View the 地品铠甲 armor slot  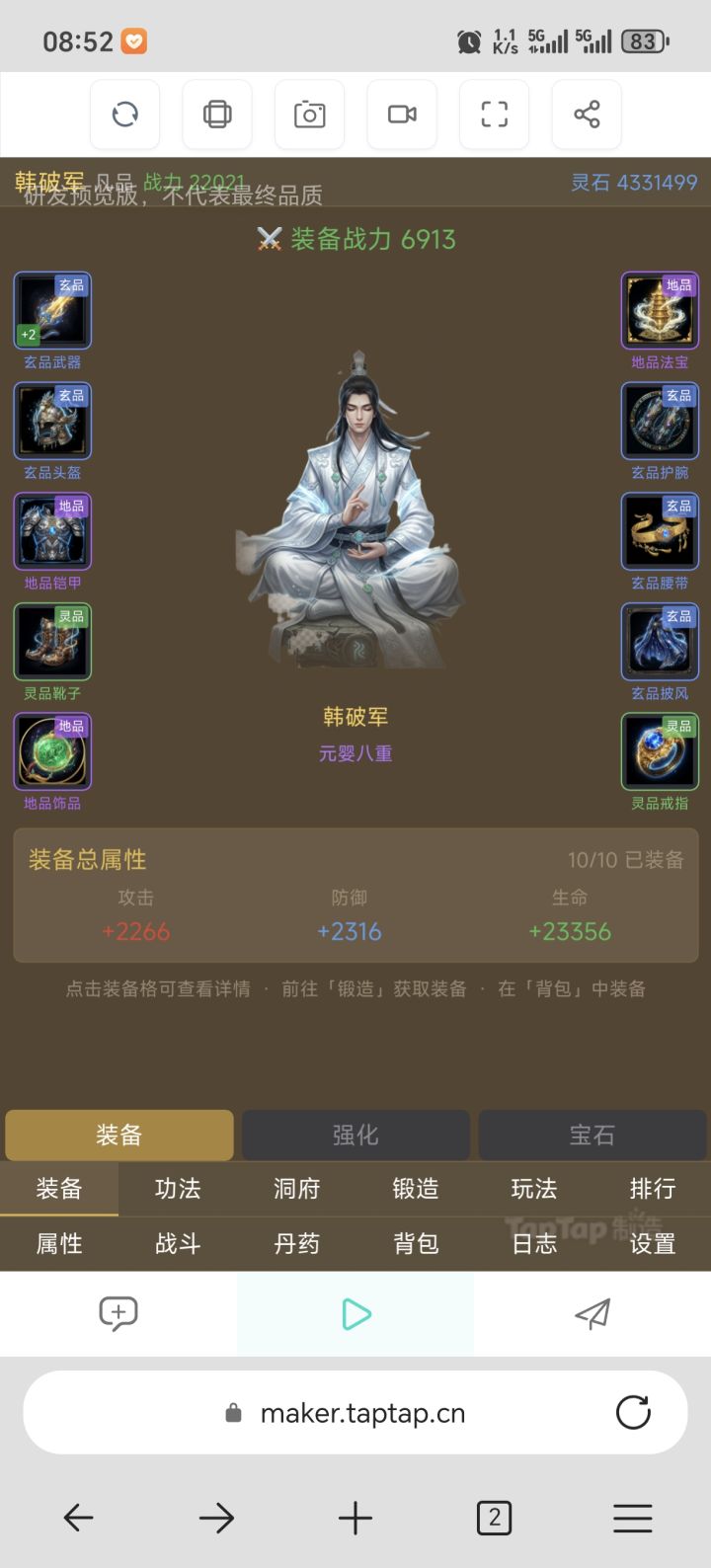coord(51,531)
